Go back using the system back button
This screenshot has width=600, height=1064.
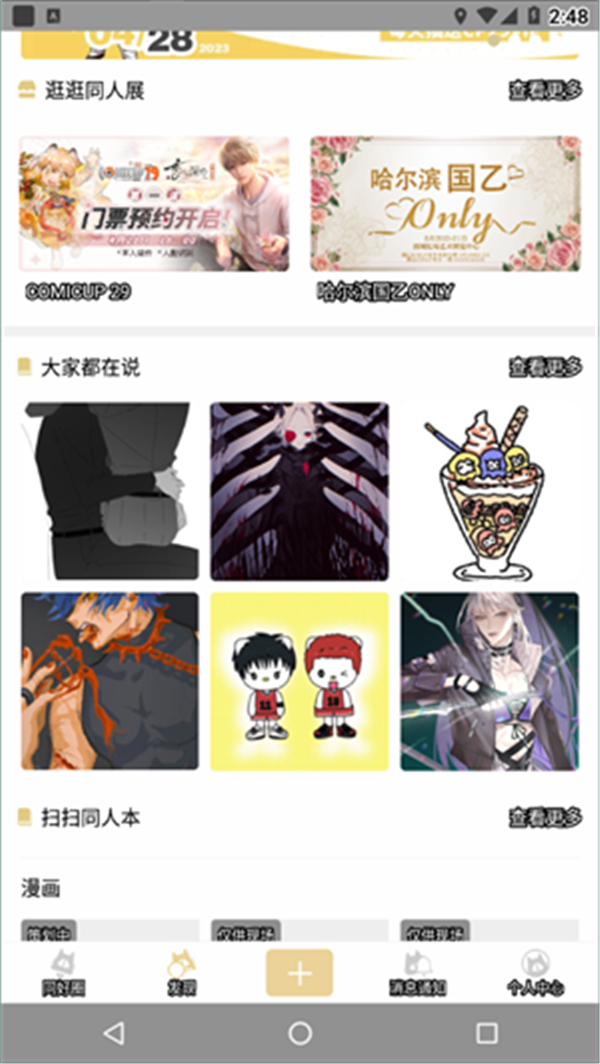(x=113, y=1033)
